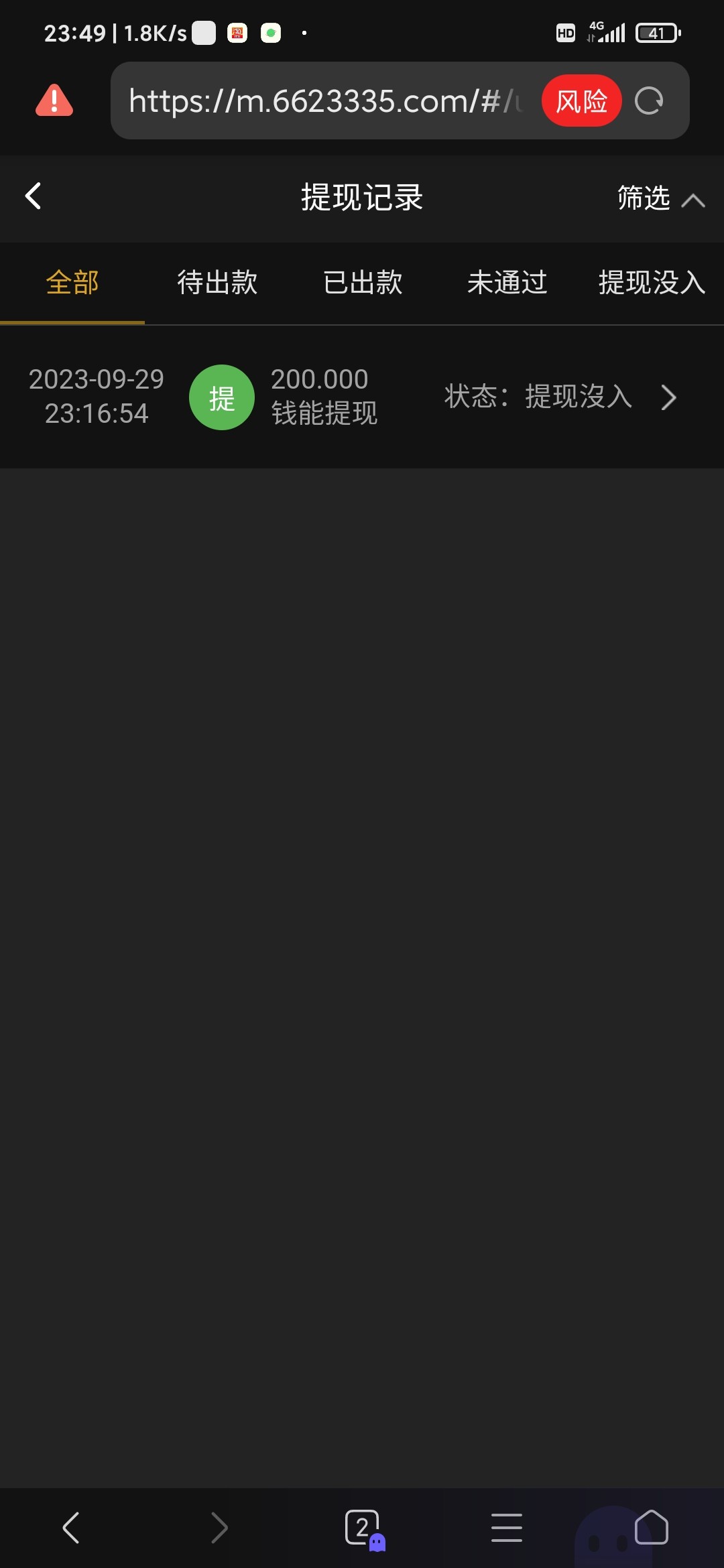
Task: Tap the browser URL address bar
Action: 325,101
